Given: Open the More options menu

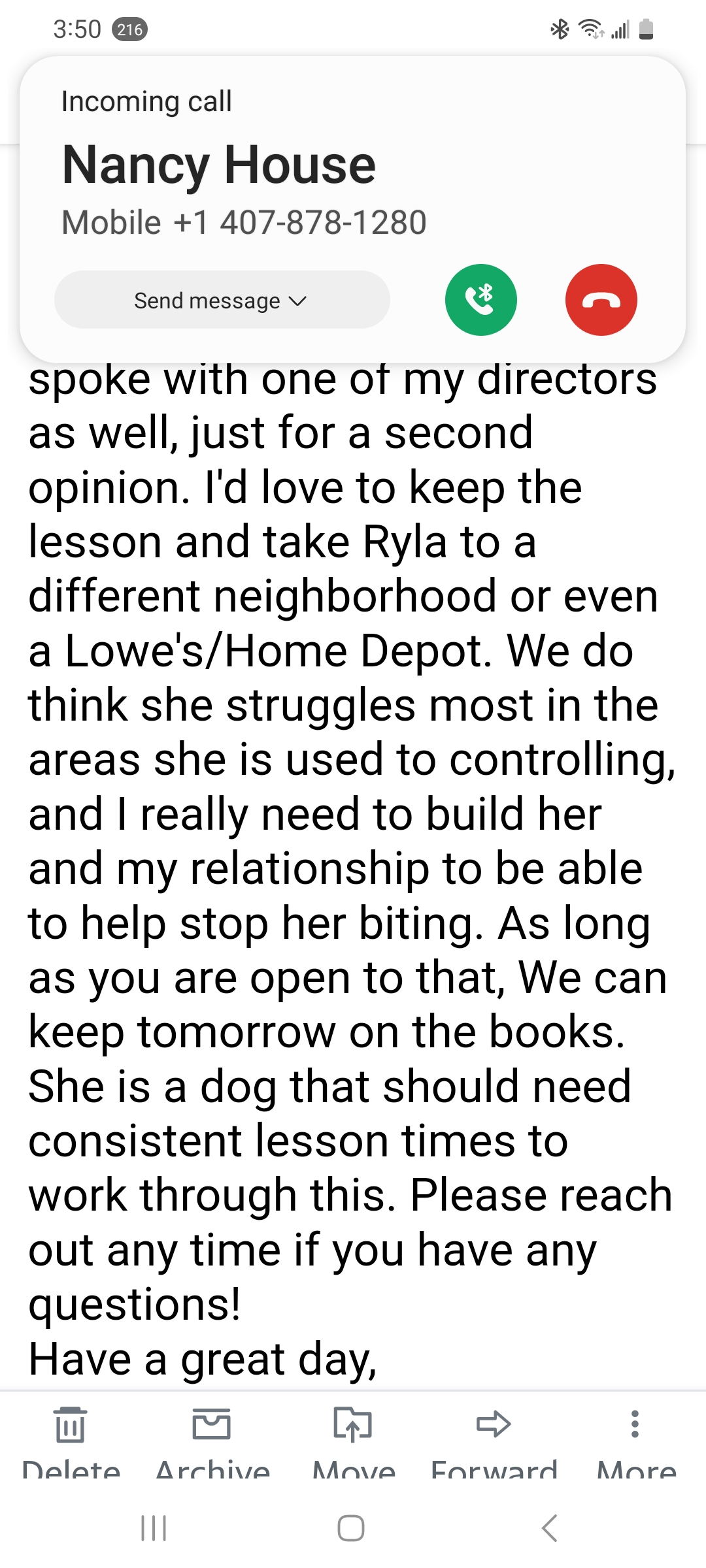Looking at the screenshot, I should (x=635, y=1442).
